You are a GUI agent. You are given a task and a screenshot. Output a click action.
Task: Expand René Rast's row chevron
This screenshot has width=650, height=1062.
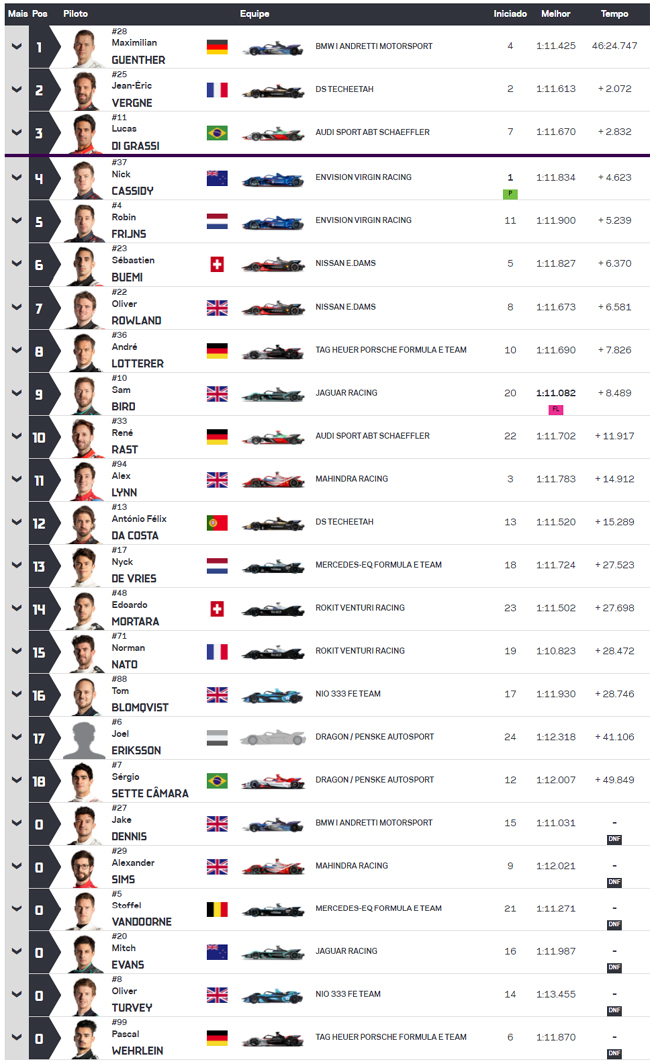17,437
